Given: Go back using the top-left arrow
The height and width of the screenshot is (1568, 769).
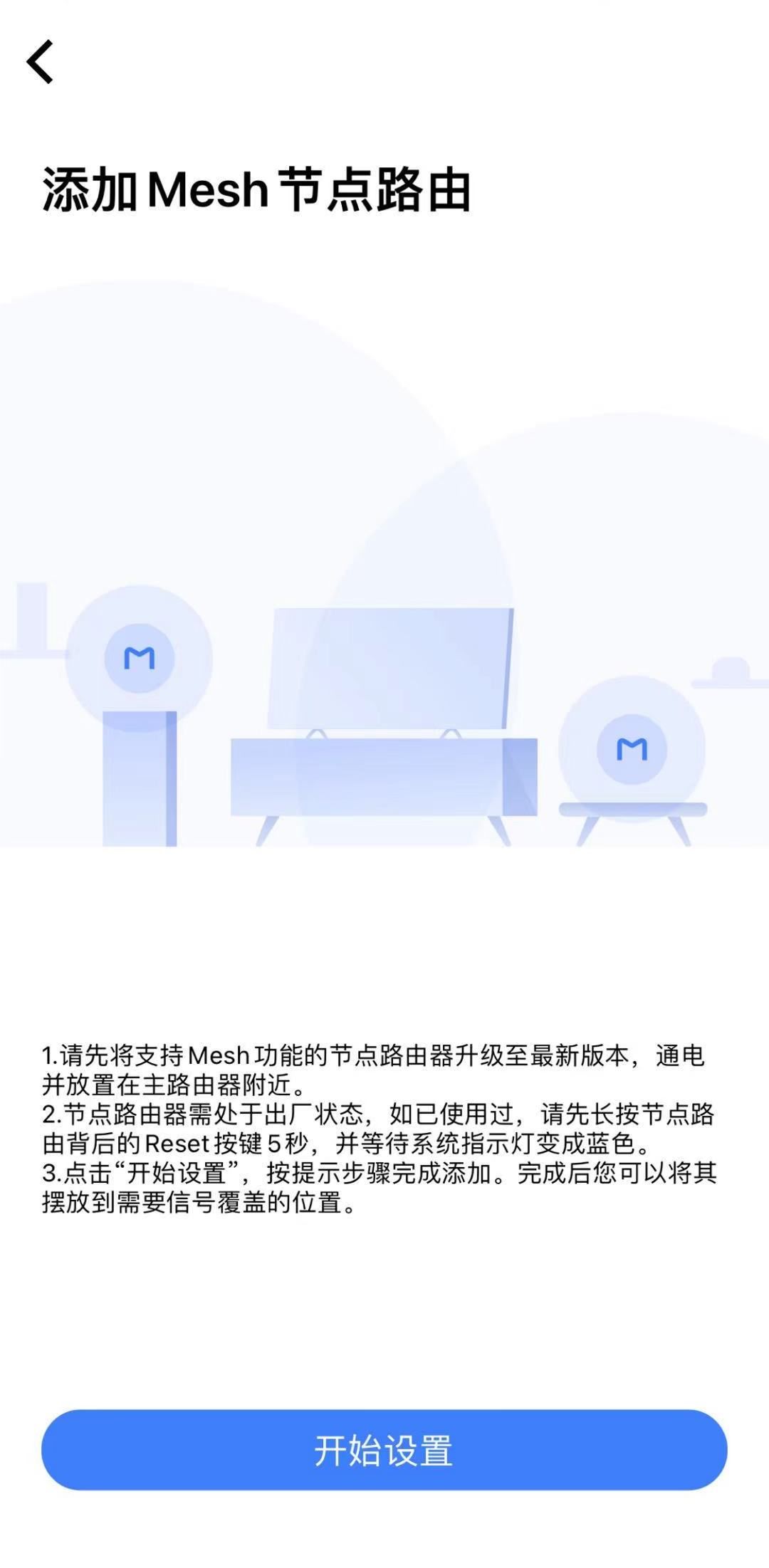Looking at the screenshot, I should 41,62.
